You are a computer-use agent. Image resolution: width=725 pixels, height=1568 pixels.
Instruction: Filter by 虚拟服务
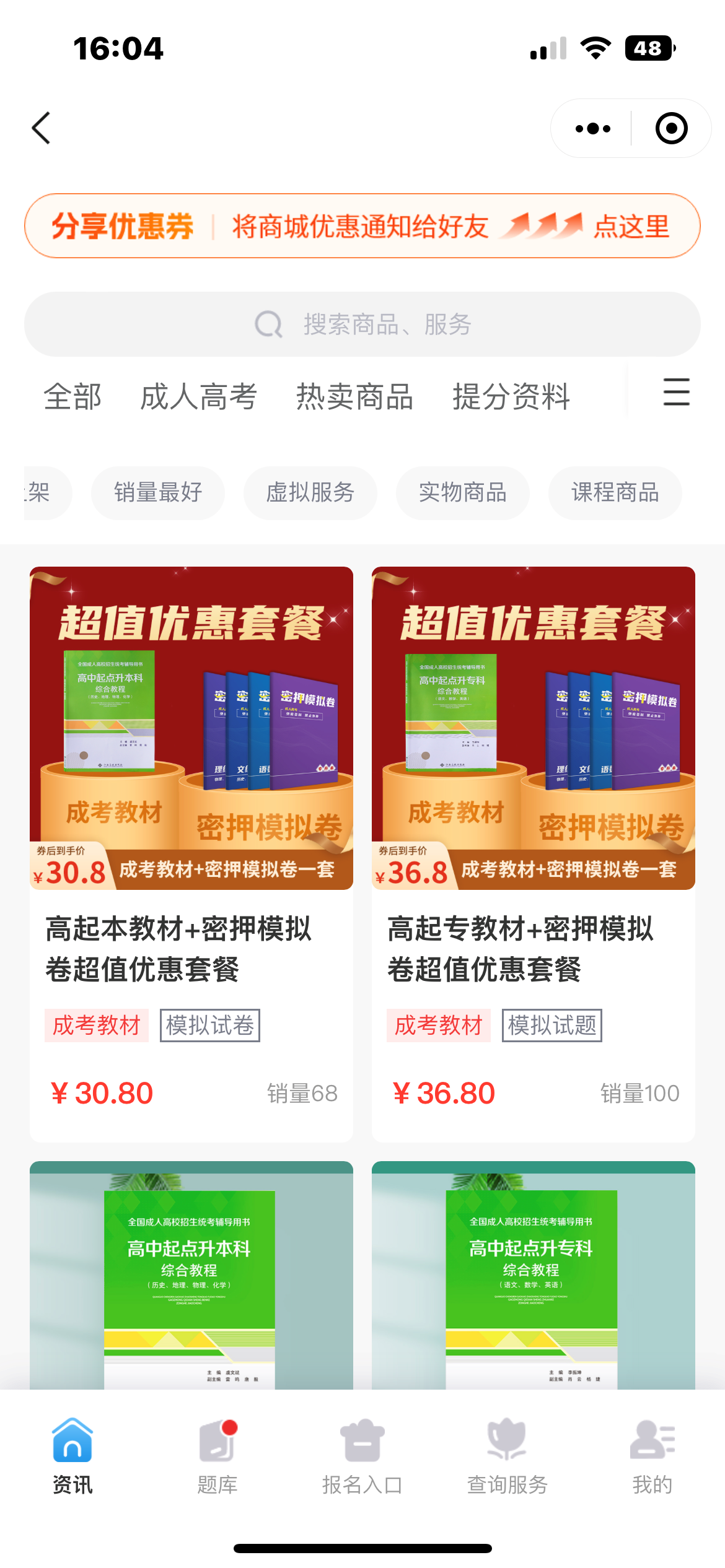coord(310,493)
